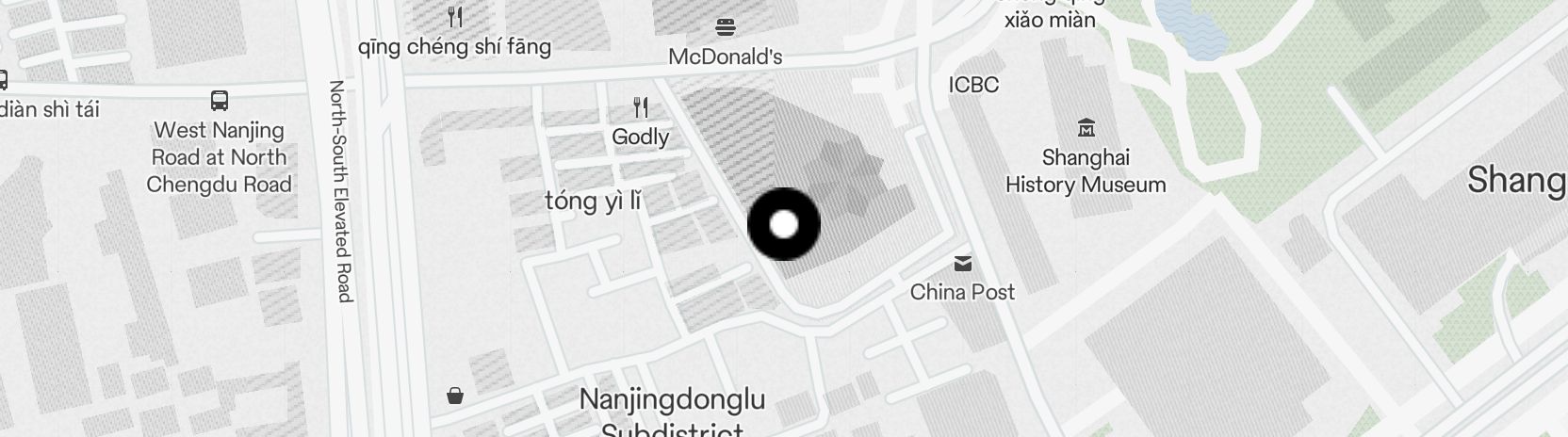Image resolution: width=1568 pixels, height=437 pixels.
Task: Open the qīng chéng shí fāng restaurant marker
Action: coord(455,17)
